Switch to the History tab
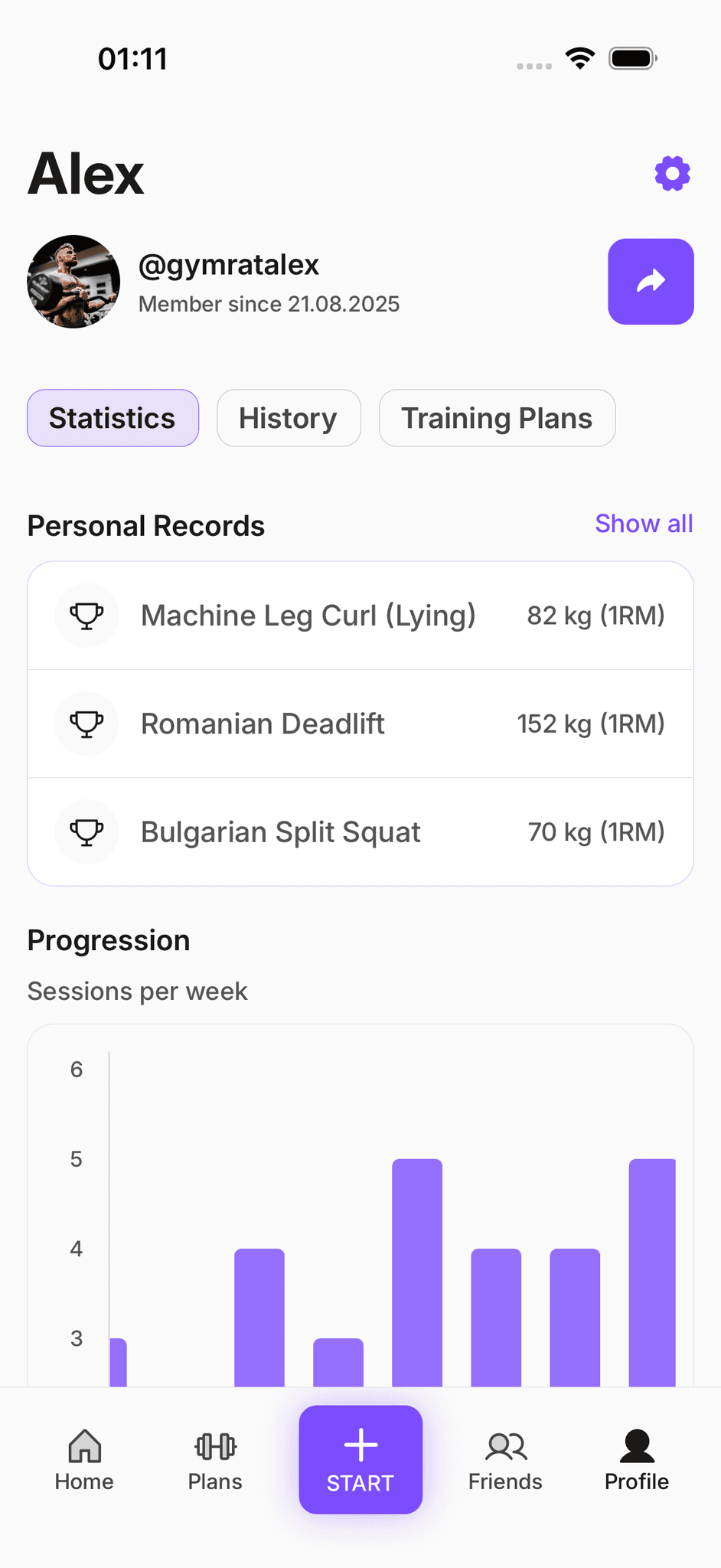 288,418
